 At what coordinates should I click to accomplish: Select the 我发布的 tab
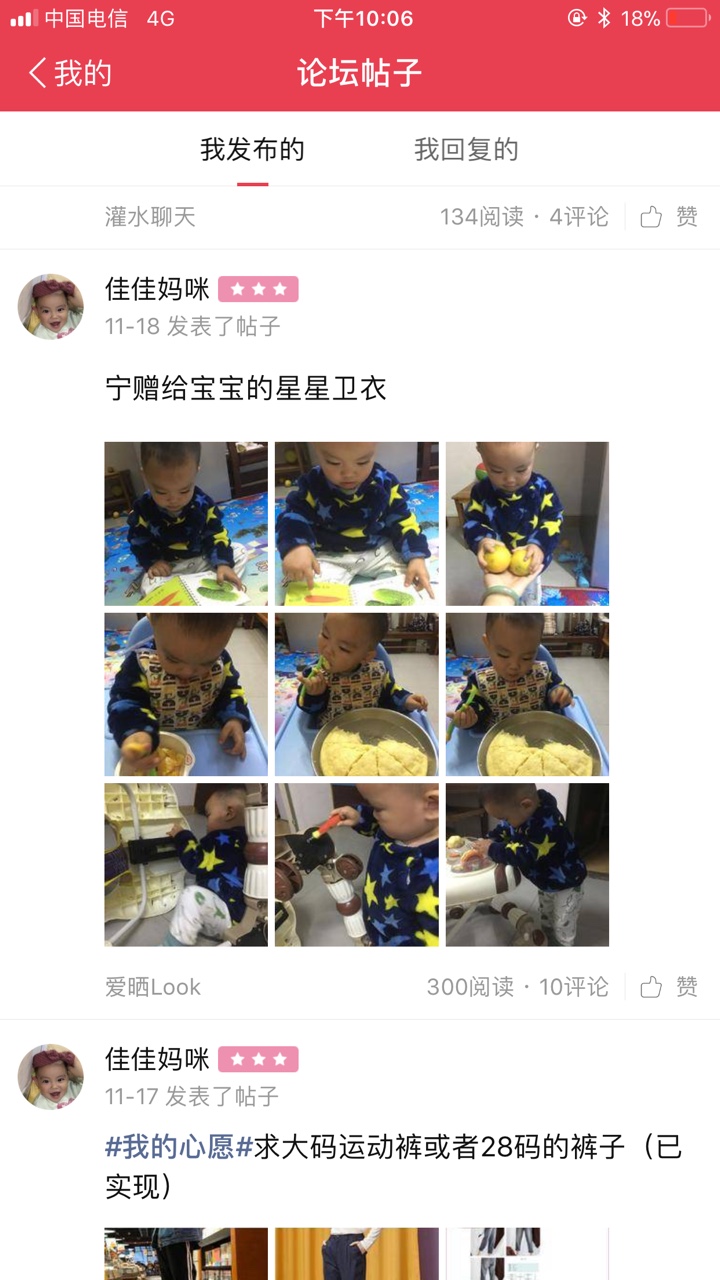point(252,150)
